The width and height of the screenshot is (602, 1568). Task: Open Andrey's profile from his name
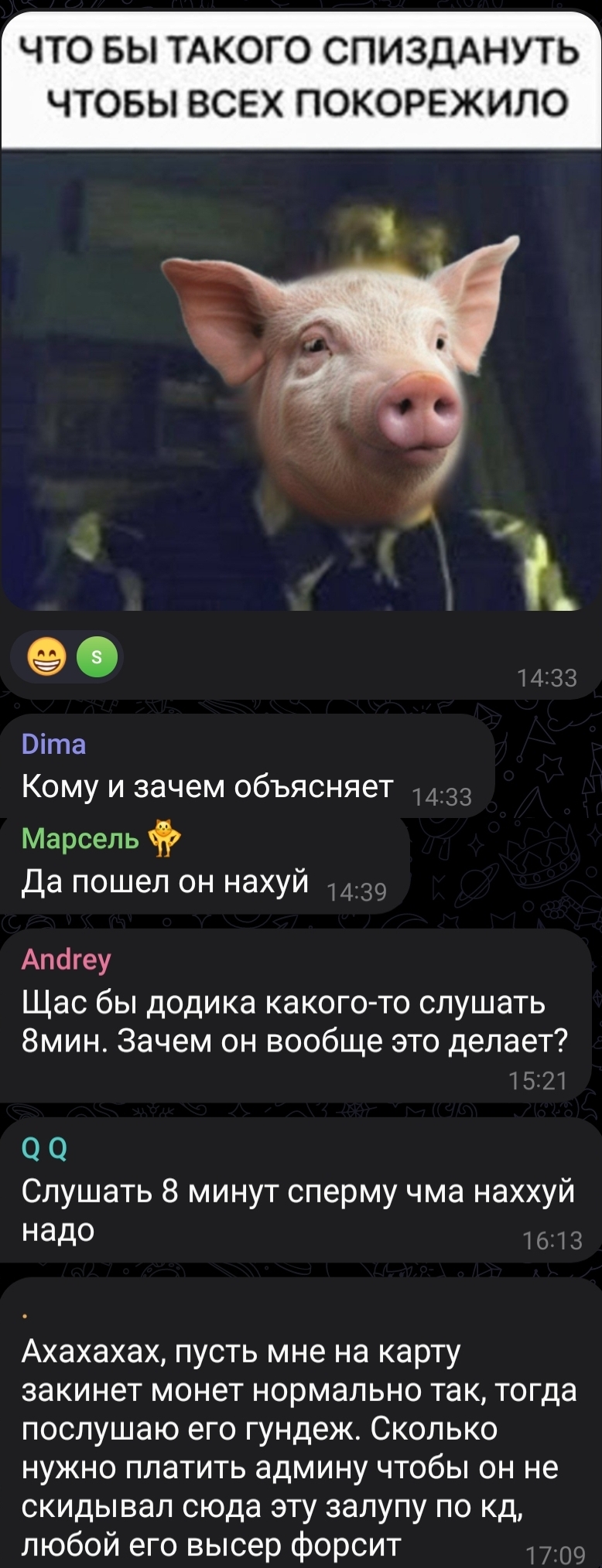coord(67,959)
